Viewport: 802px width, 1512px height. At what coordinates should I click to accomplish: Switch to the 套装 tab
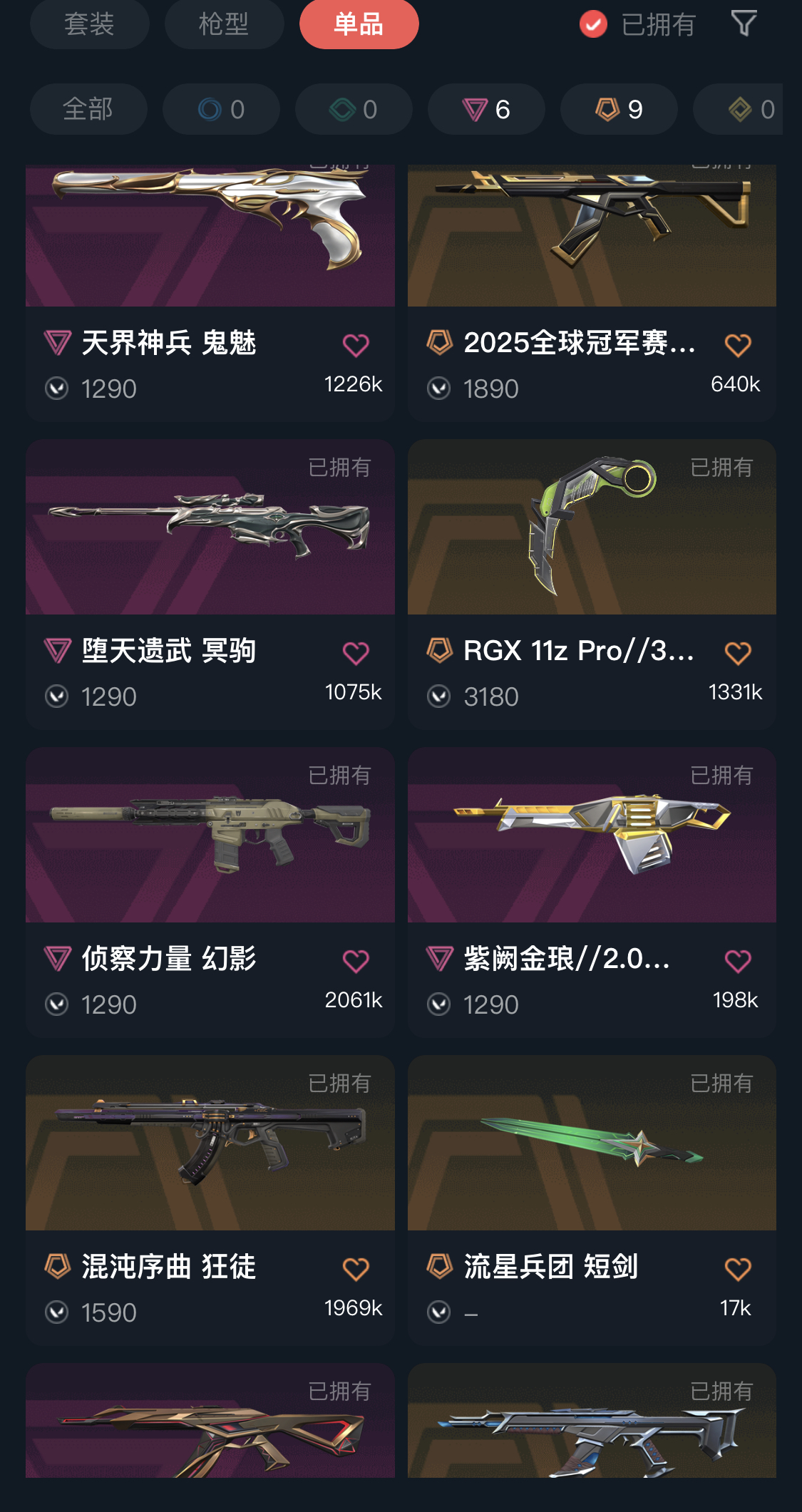click(x=89, y=24)
